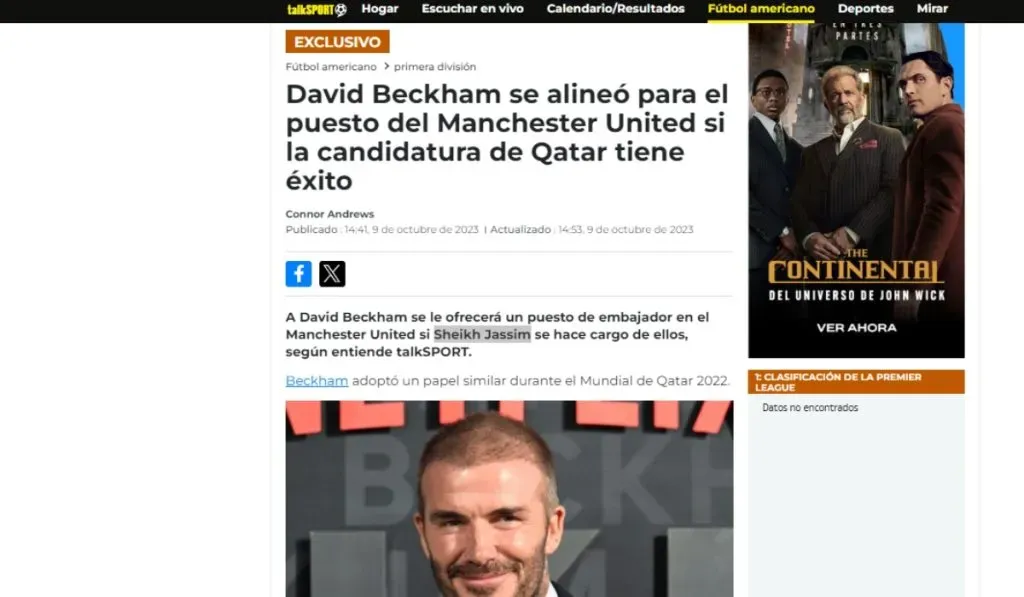Image resolution: width=1024 pixels, height=597 pixels.
Task: Share the article on Facebook
Action: click(x=299, y=274)
